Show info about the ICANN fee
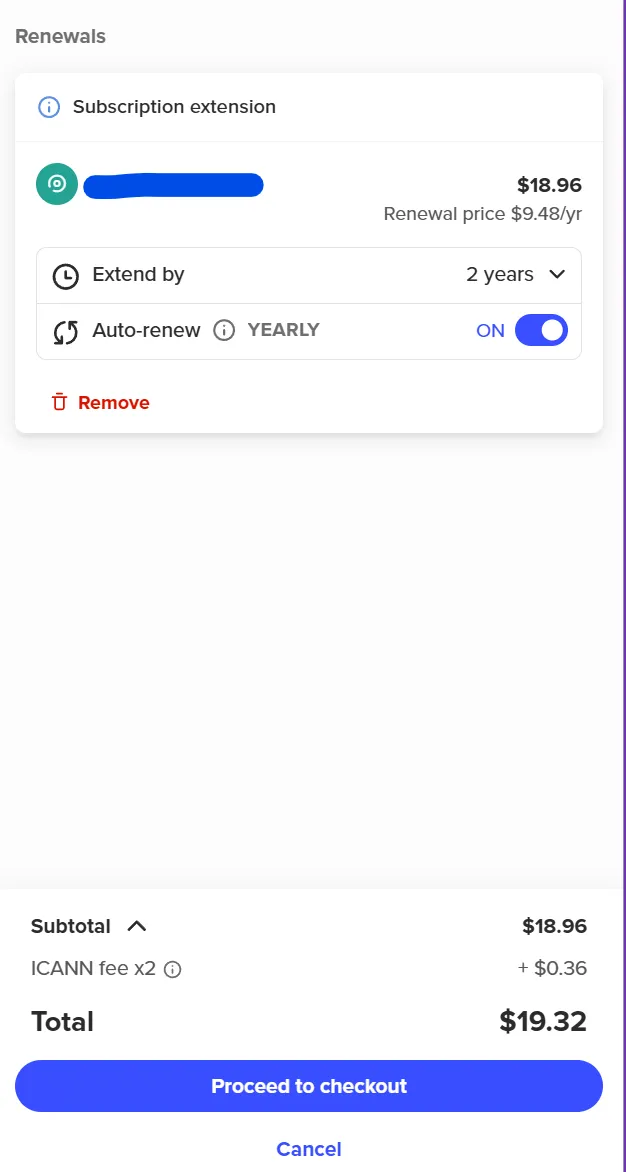 pos(173,969)
